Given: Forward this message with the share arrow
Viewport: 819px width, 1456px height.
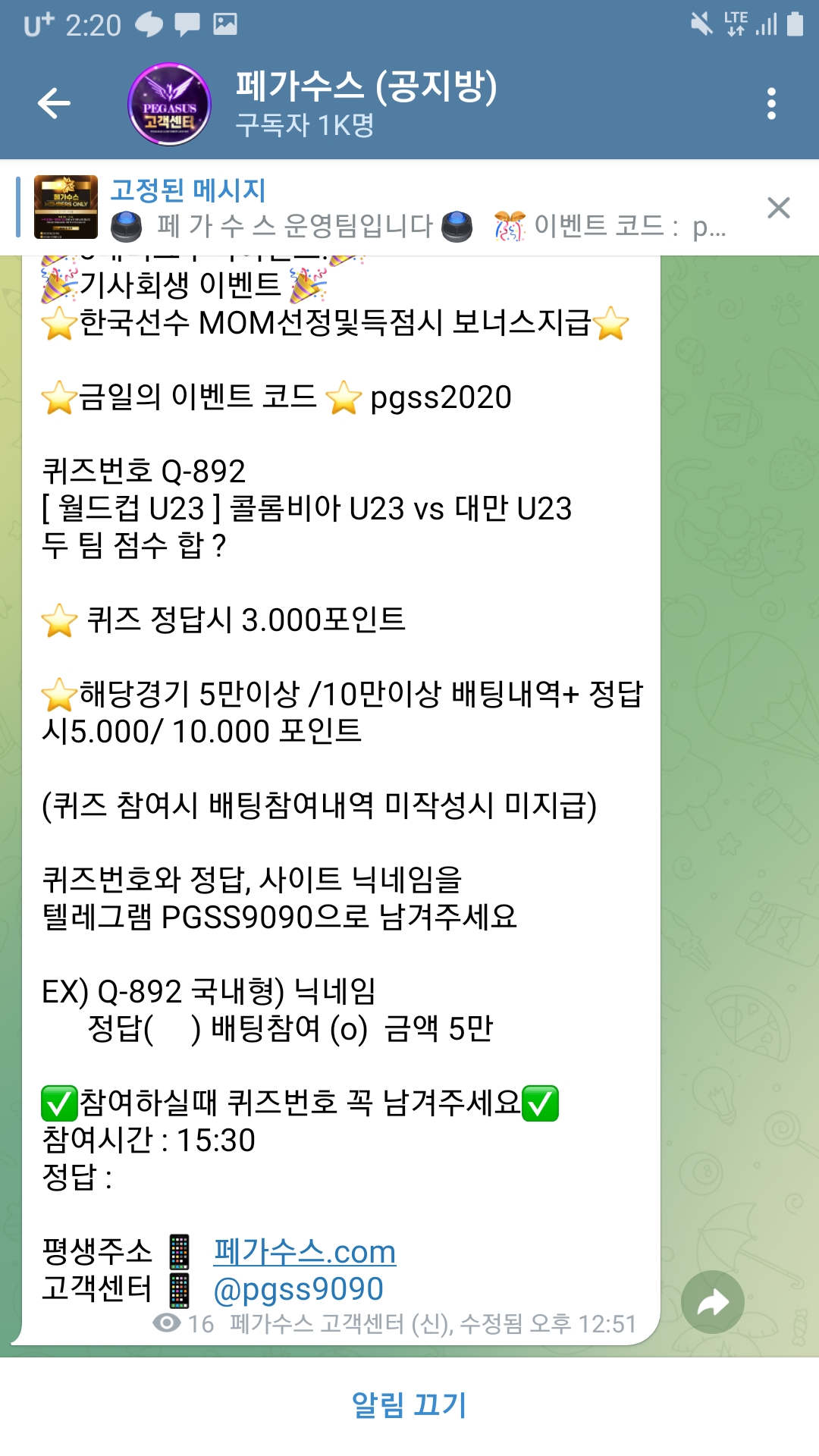Looking at the screenshot, I should [x=712, y=1302].
